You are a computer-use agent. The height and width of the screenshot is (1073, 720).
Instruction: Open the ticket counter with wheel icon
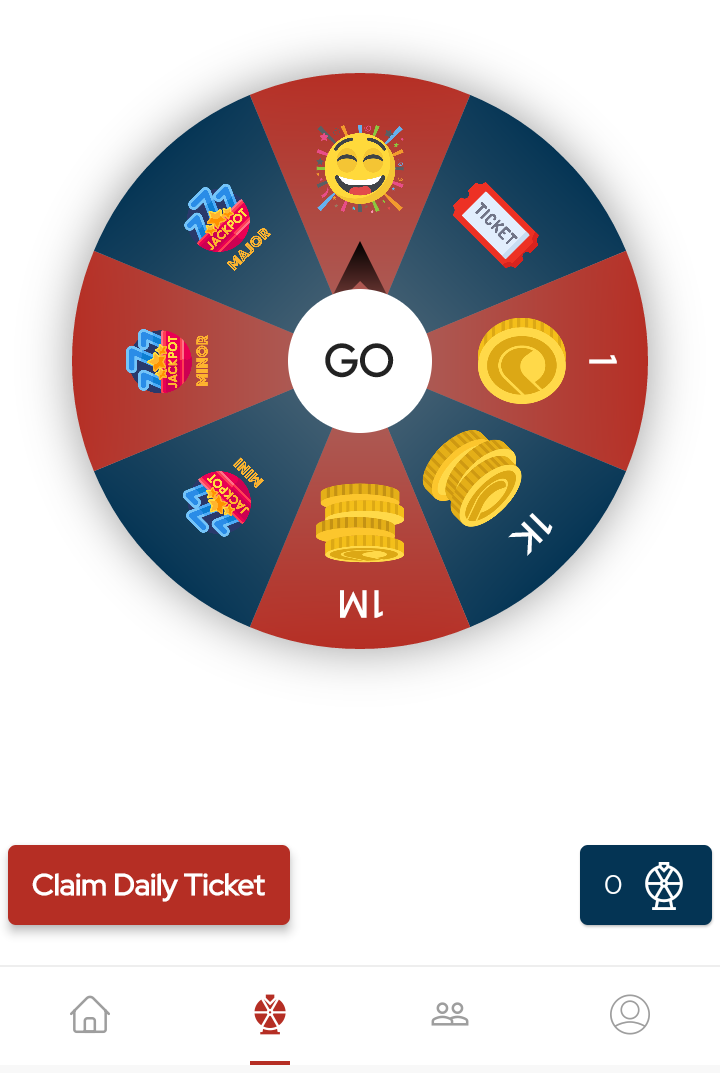(646, 885)
